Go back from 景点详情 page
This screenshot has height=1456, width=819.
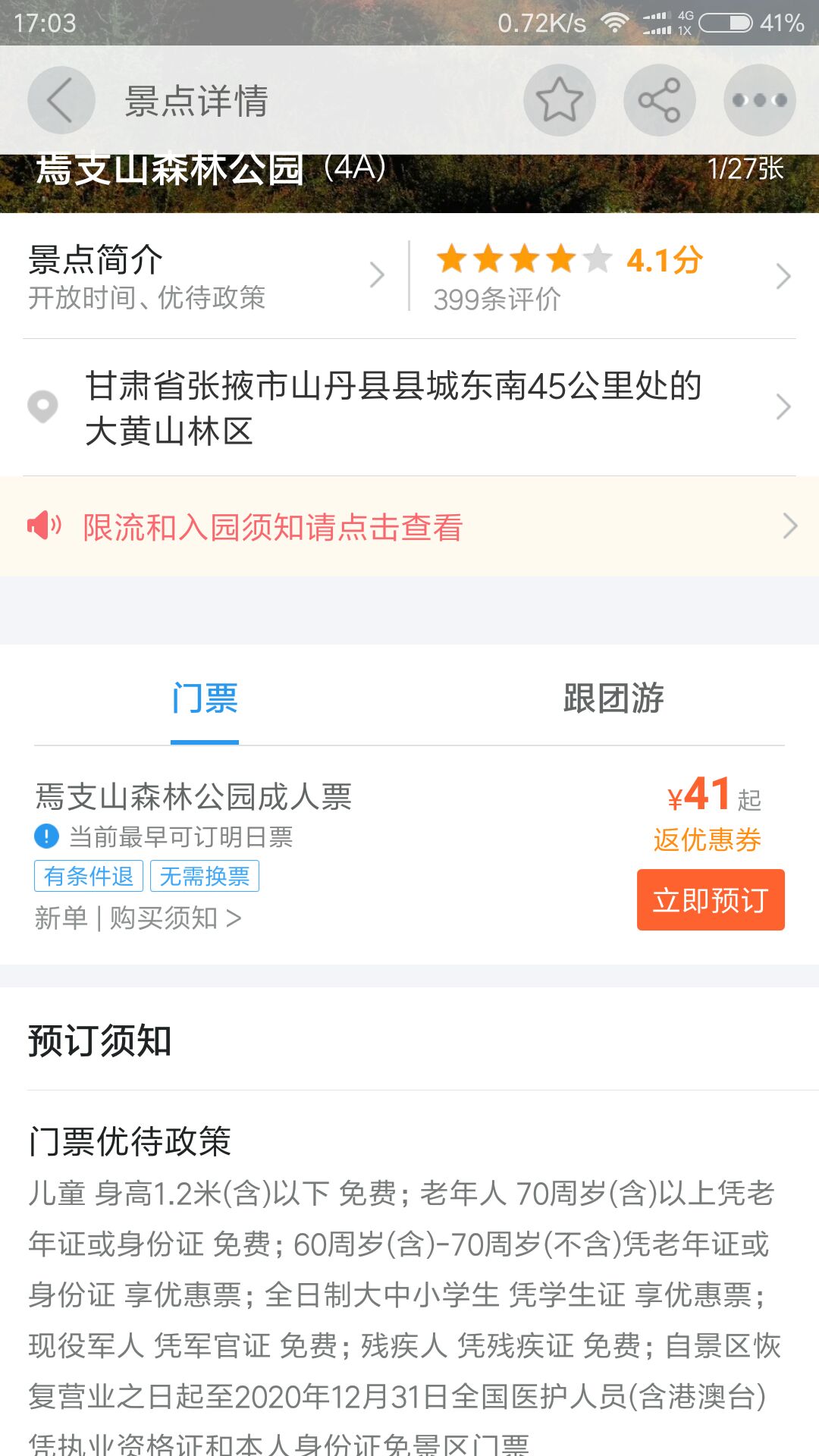coord(61,100)
